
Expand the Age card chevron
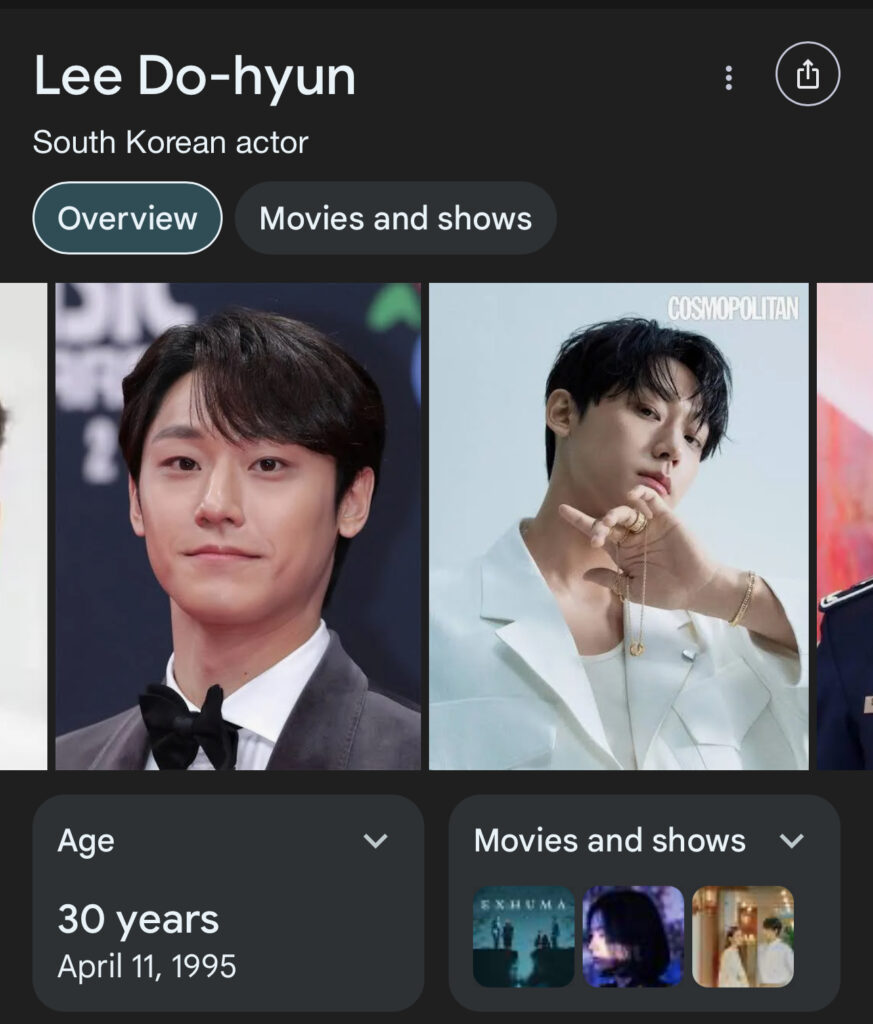coord(375,841)
